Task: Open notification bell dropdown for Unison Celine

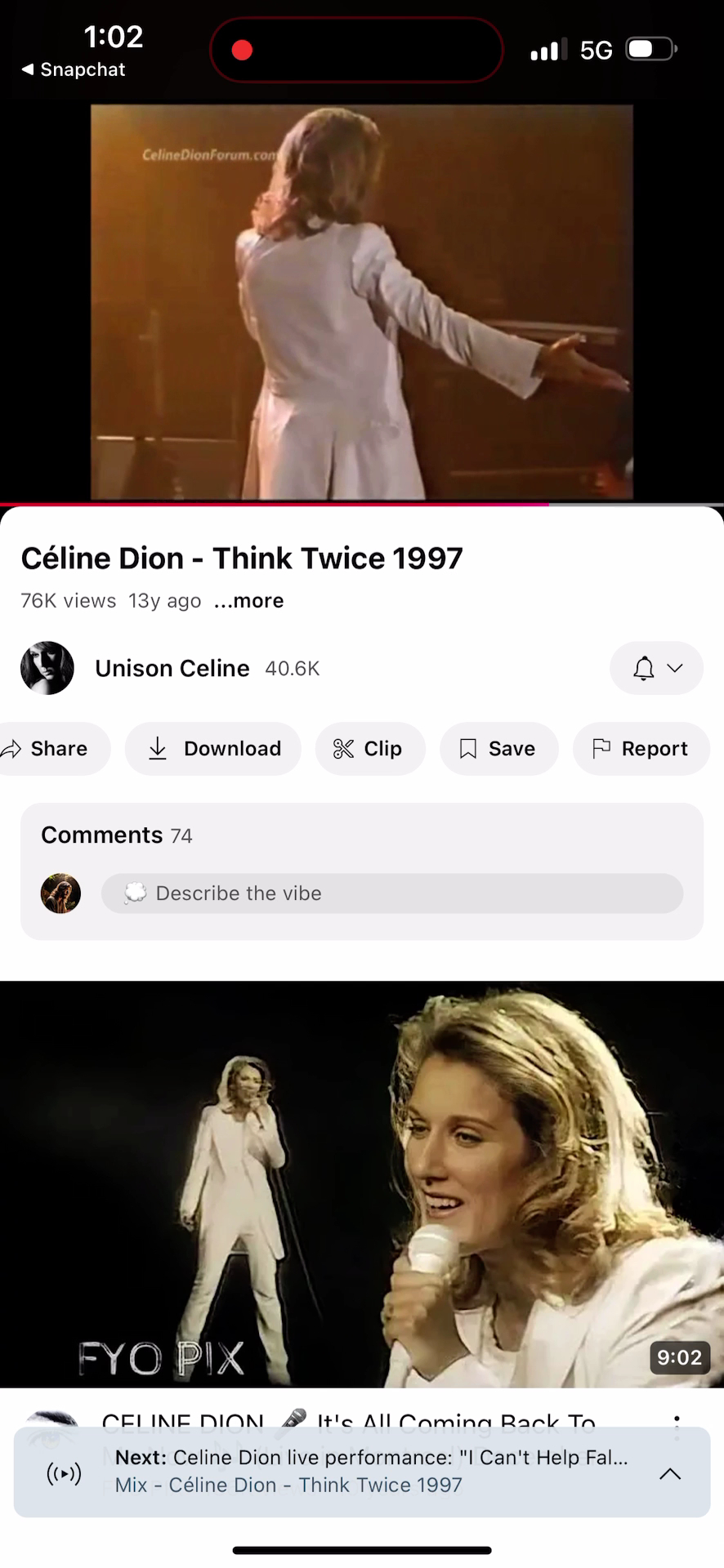Action: click(656, 668)
